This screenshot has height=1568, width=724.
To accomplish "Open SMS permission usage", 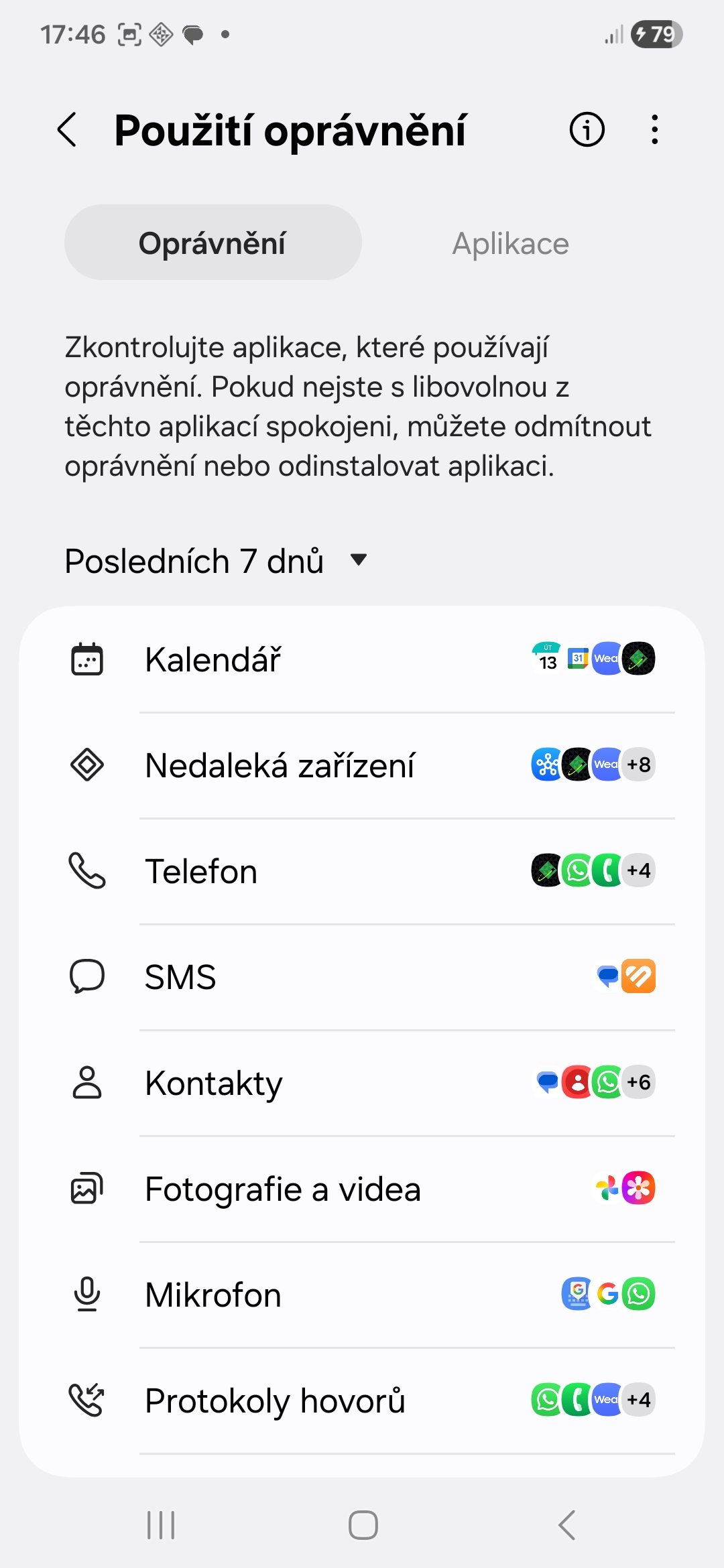I will pos(362,977).
